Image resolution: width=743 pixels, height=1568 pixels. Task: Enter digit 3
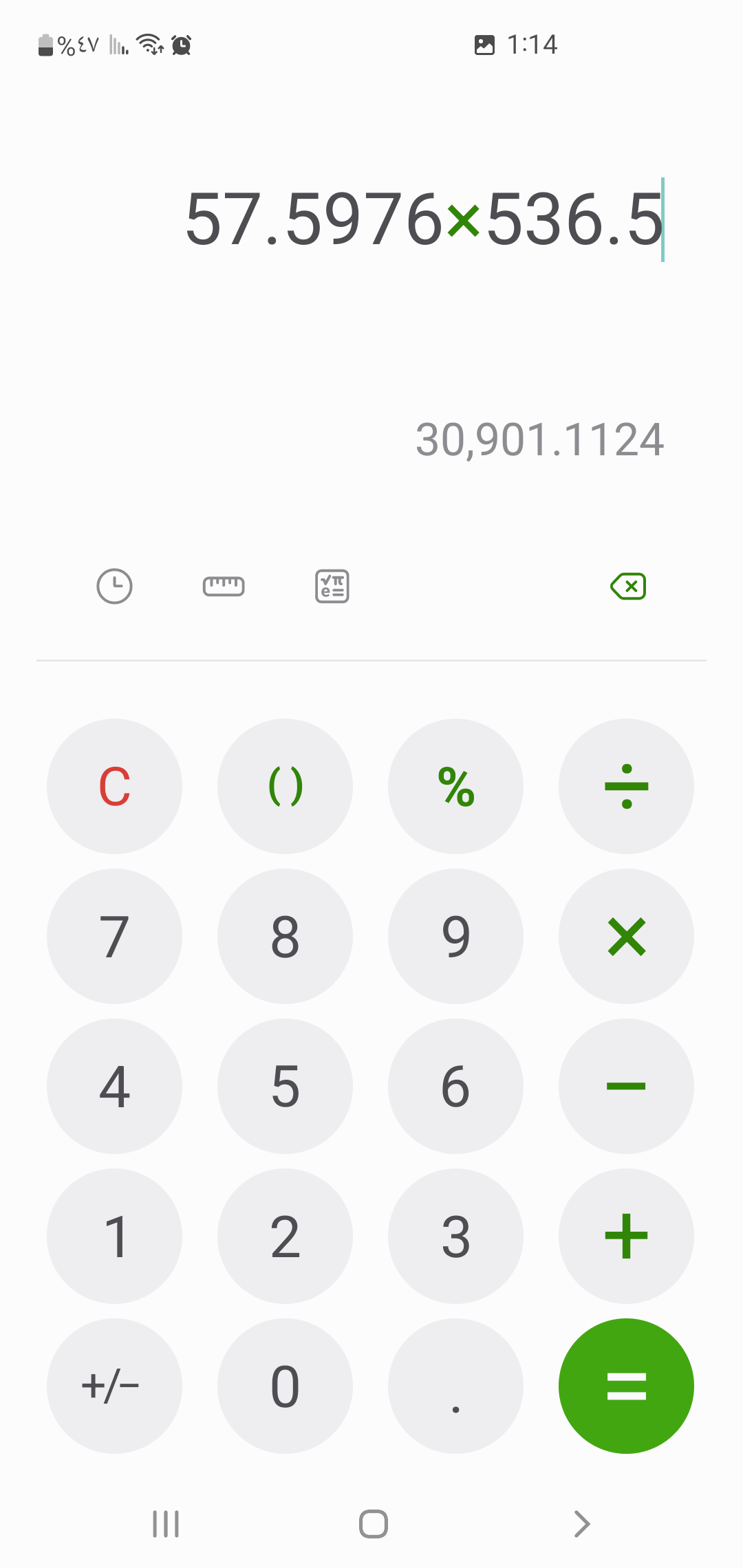coord(455,1237)
